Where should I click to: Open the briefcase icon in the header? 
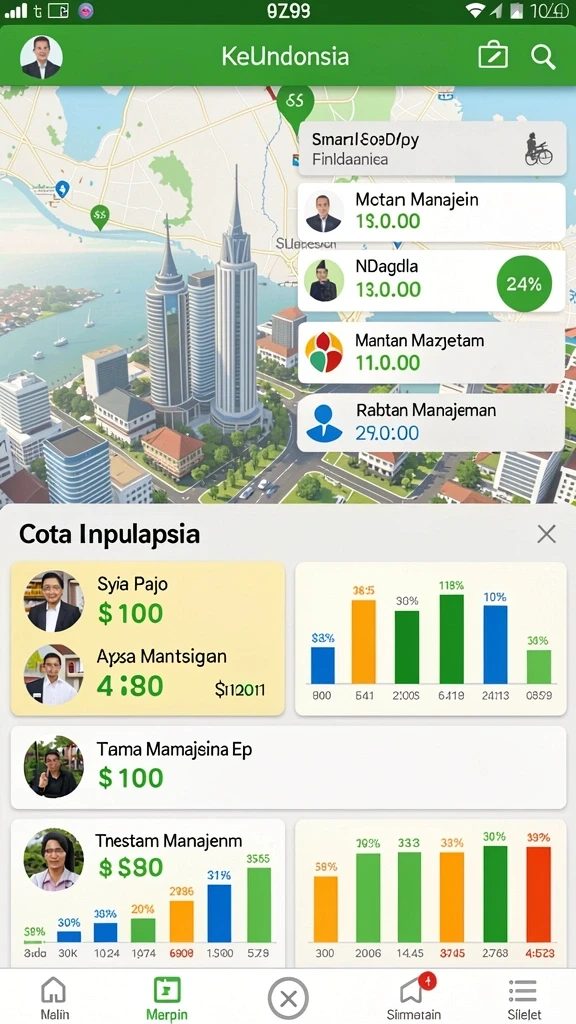(x=493, y=56)
